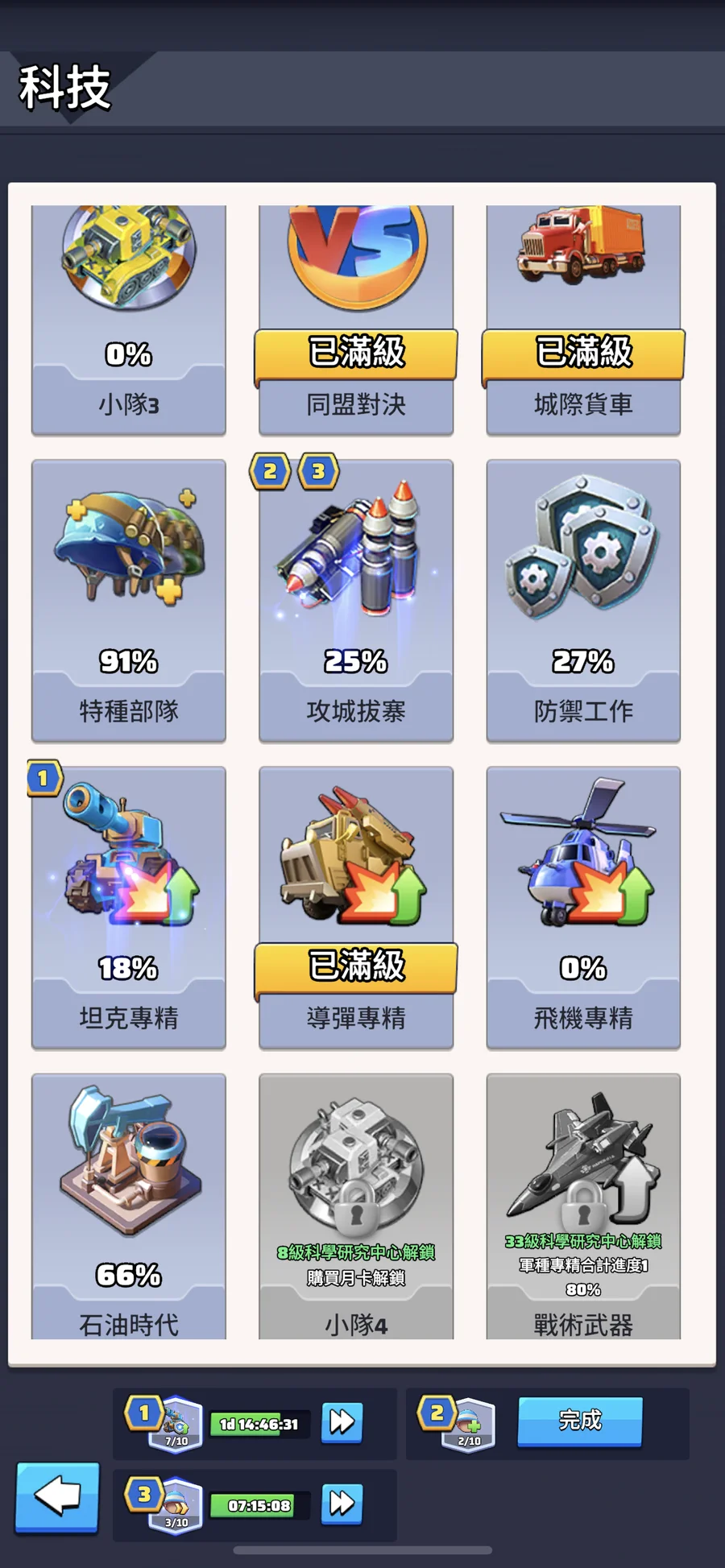Screen dimensions: 725x1568
Task: Tap the queue 3 research icon
Action: point(176,1505)
